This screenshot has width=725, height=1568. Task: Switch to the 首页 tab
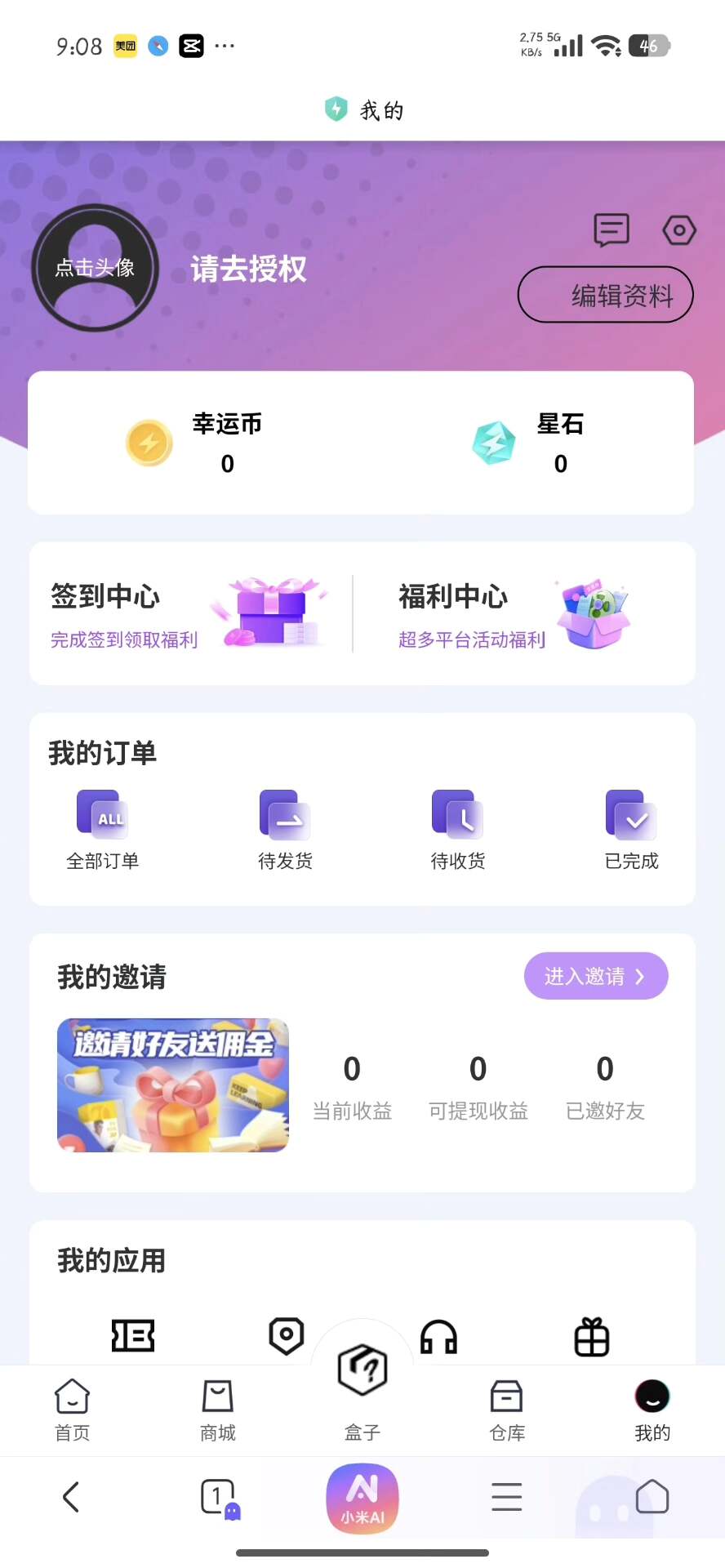pyautogui.click(x=72, y=1410)
